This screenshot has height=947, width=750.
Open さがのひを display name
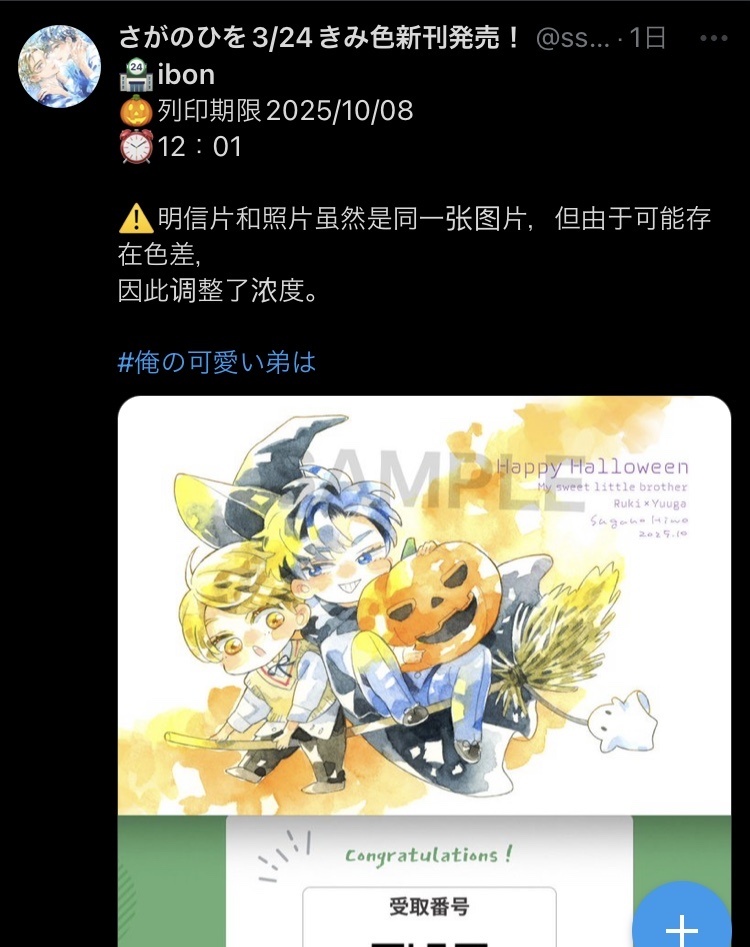click(x=320, y=39)
